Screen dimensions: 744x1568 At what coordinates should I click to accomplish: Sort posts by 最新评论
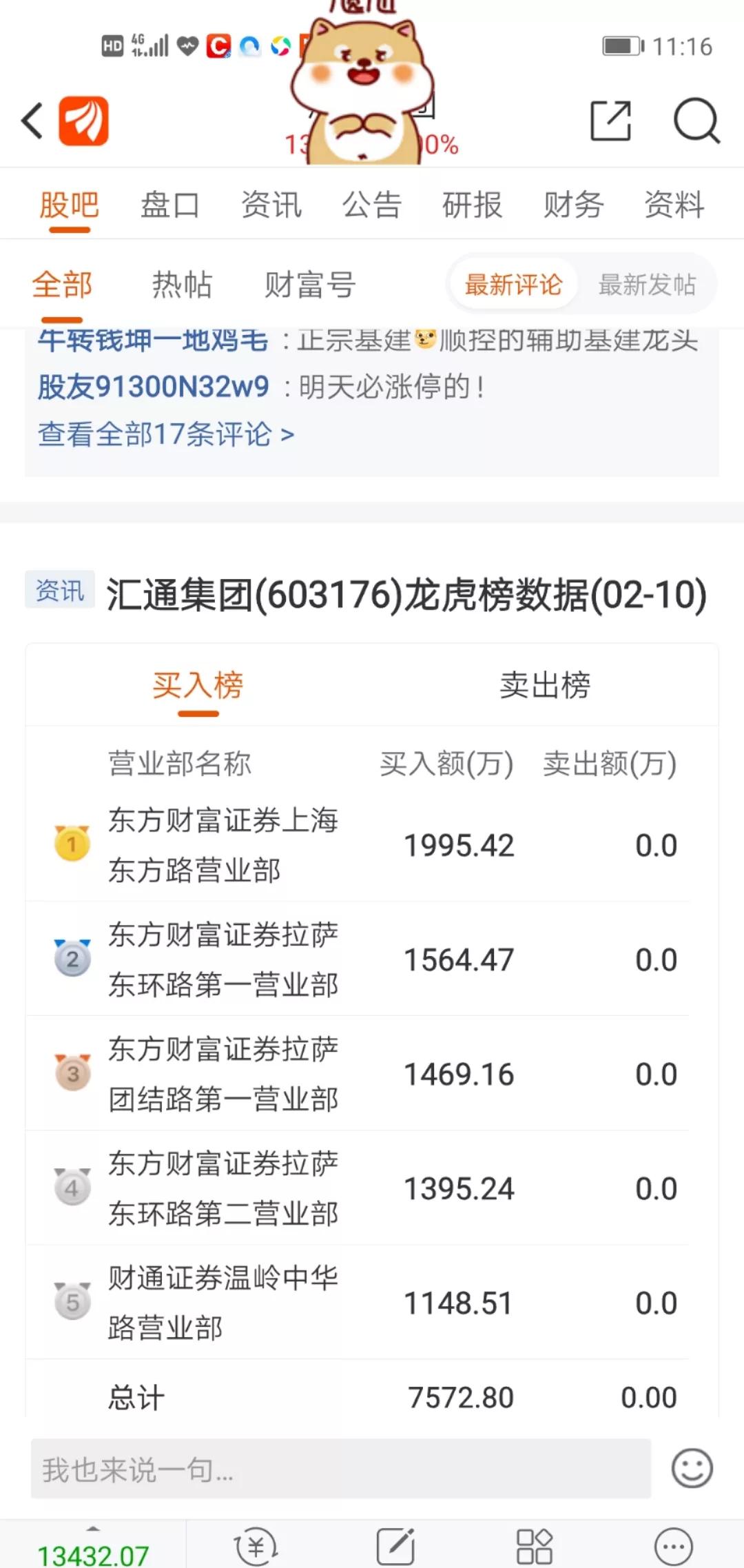[x=513, y=284]
